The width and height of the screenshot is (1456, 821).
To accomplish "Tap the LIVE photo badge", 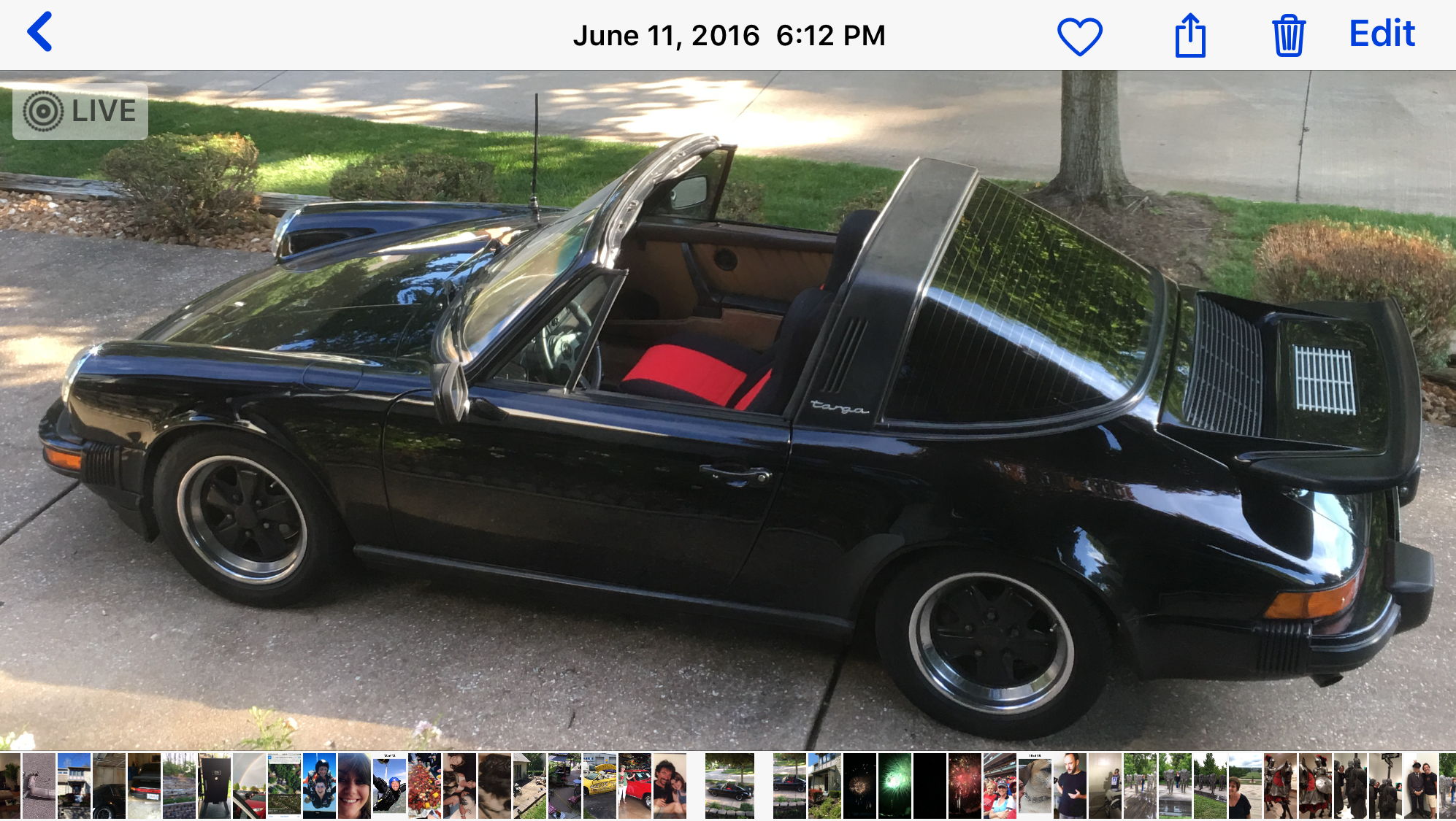I will pos(80,112).
